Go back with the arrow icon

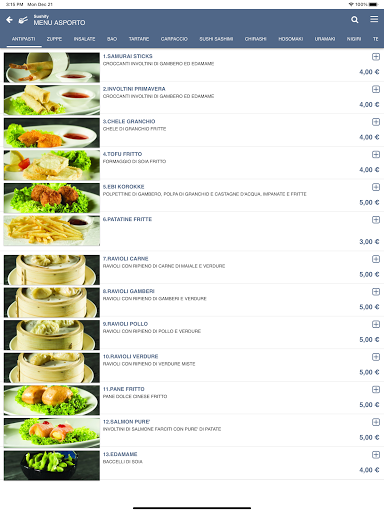(x=9, y=20)
